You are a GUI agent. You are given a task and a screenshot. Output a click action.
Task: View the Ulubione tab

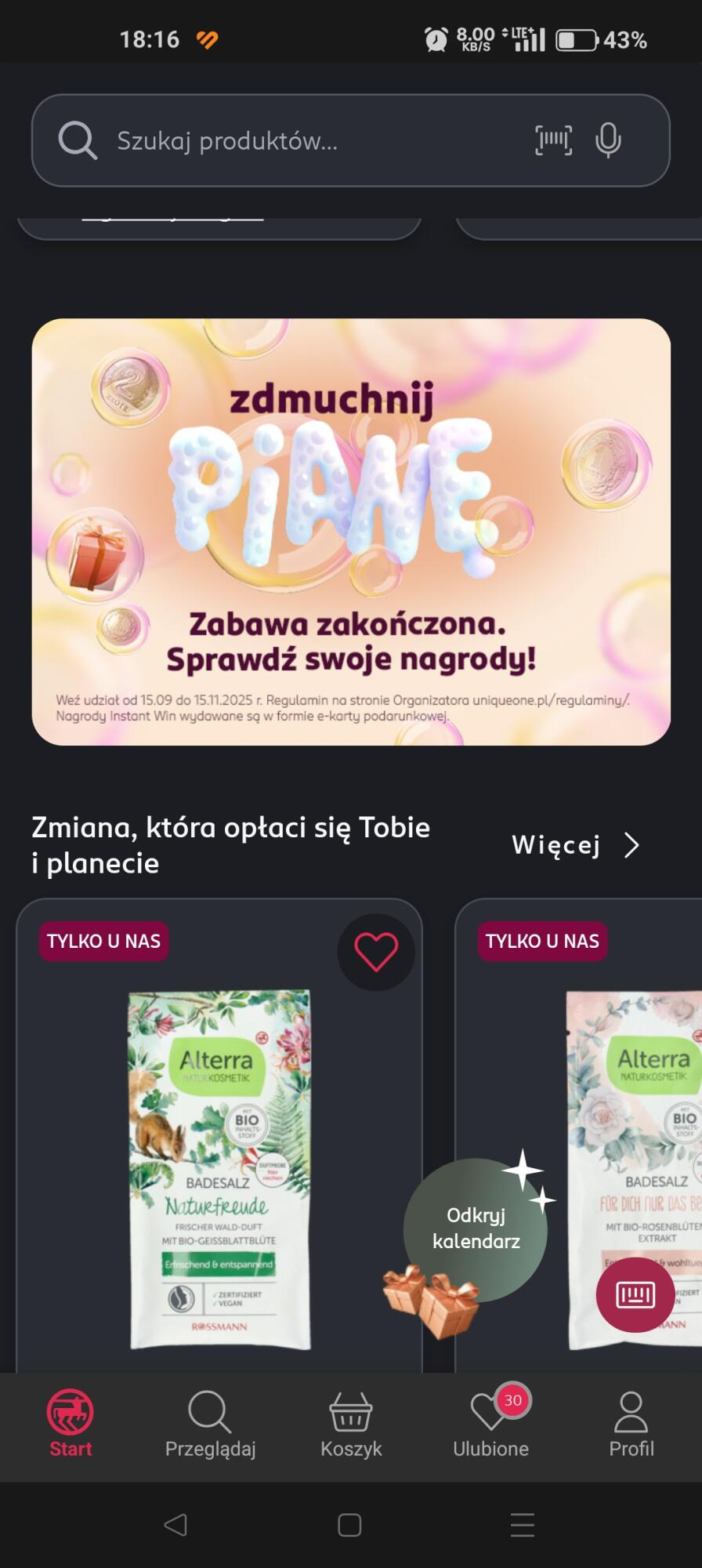click(x=490, y=1425)
